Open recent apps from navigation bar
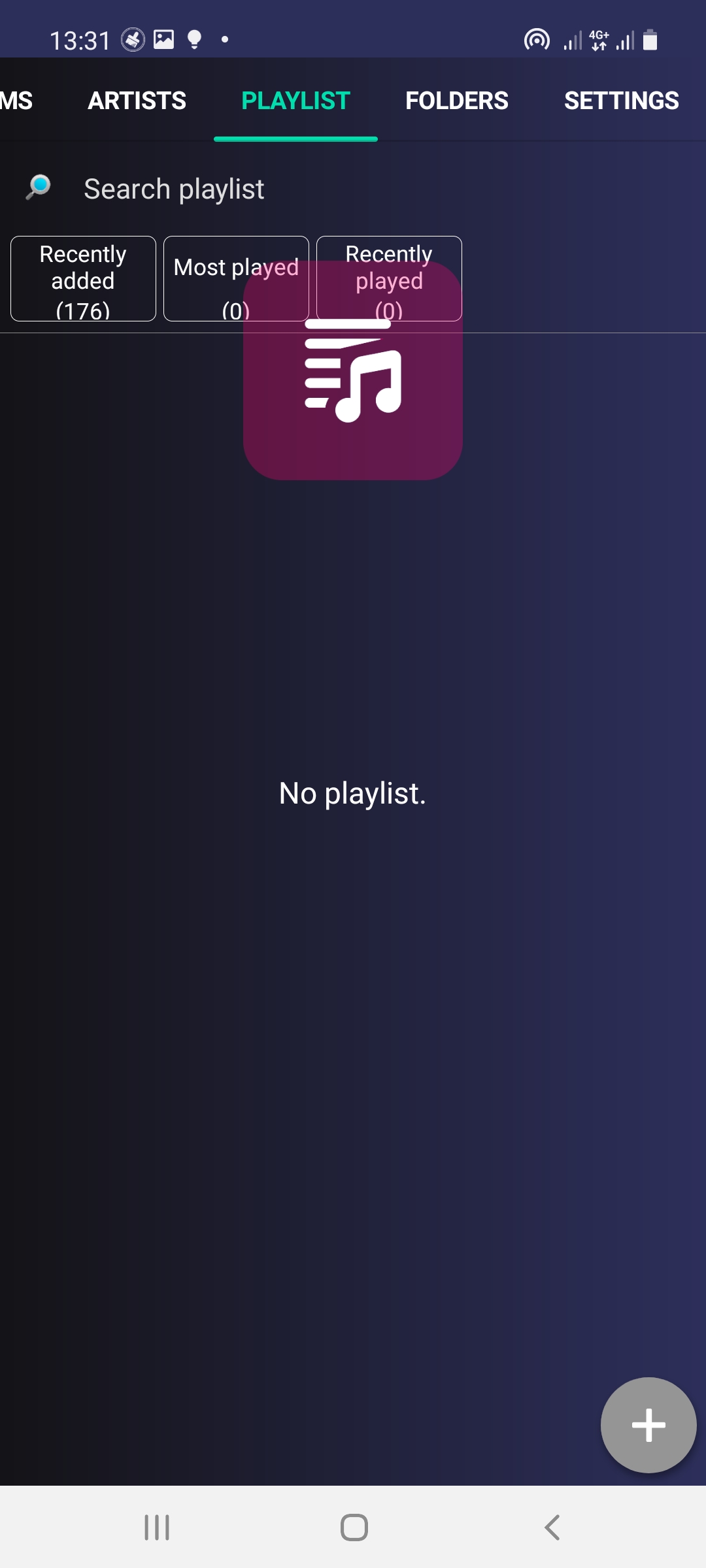This screenshot has width=706, height=1568. coord(157,1527)
